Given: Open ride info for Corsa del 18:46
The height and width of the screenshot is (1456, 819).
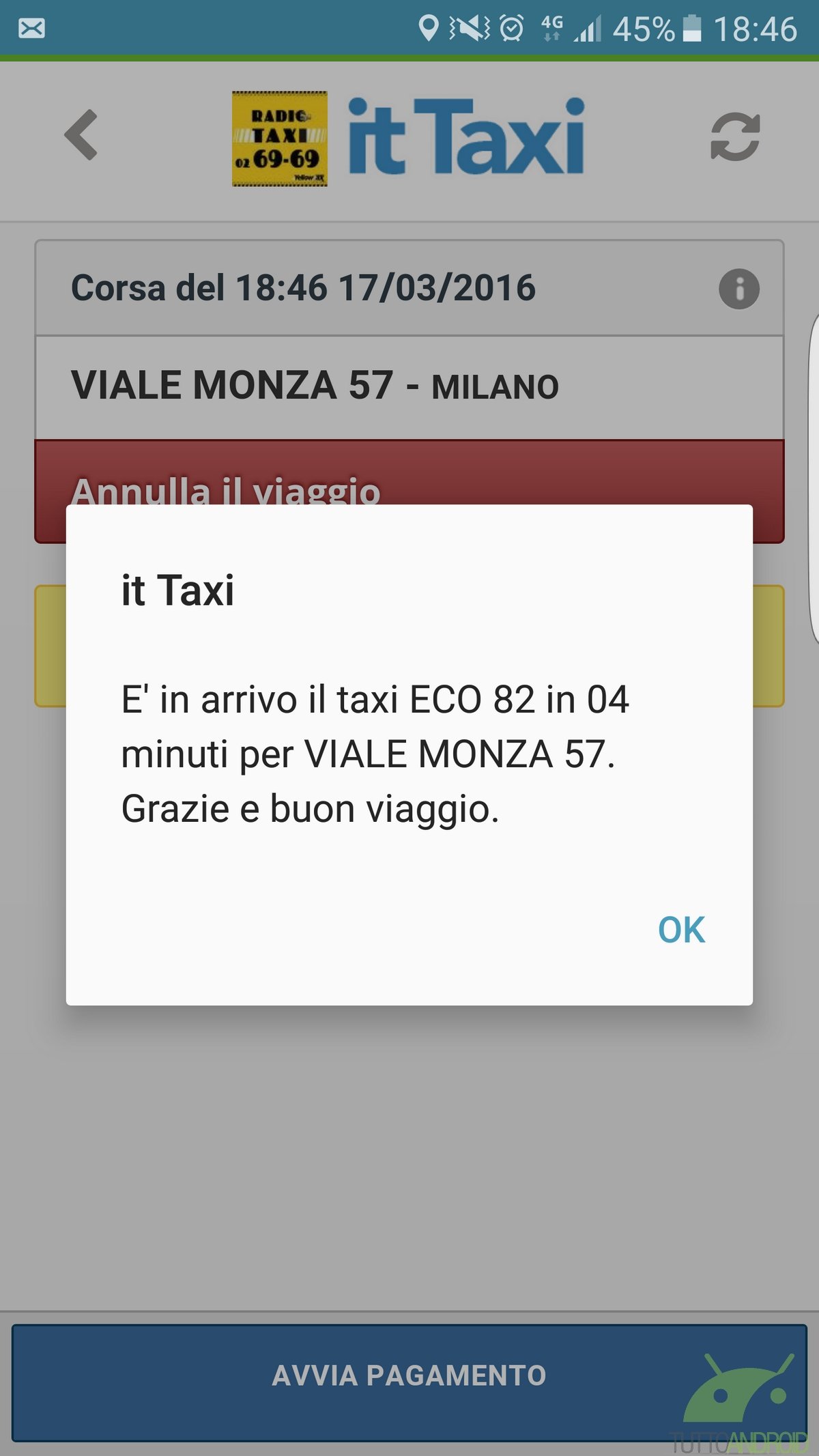Looking at the screenshot, I should [738, 289].
